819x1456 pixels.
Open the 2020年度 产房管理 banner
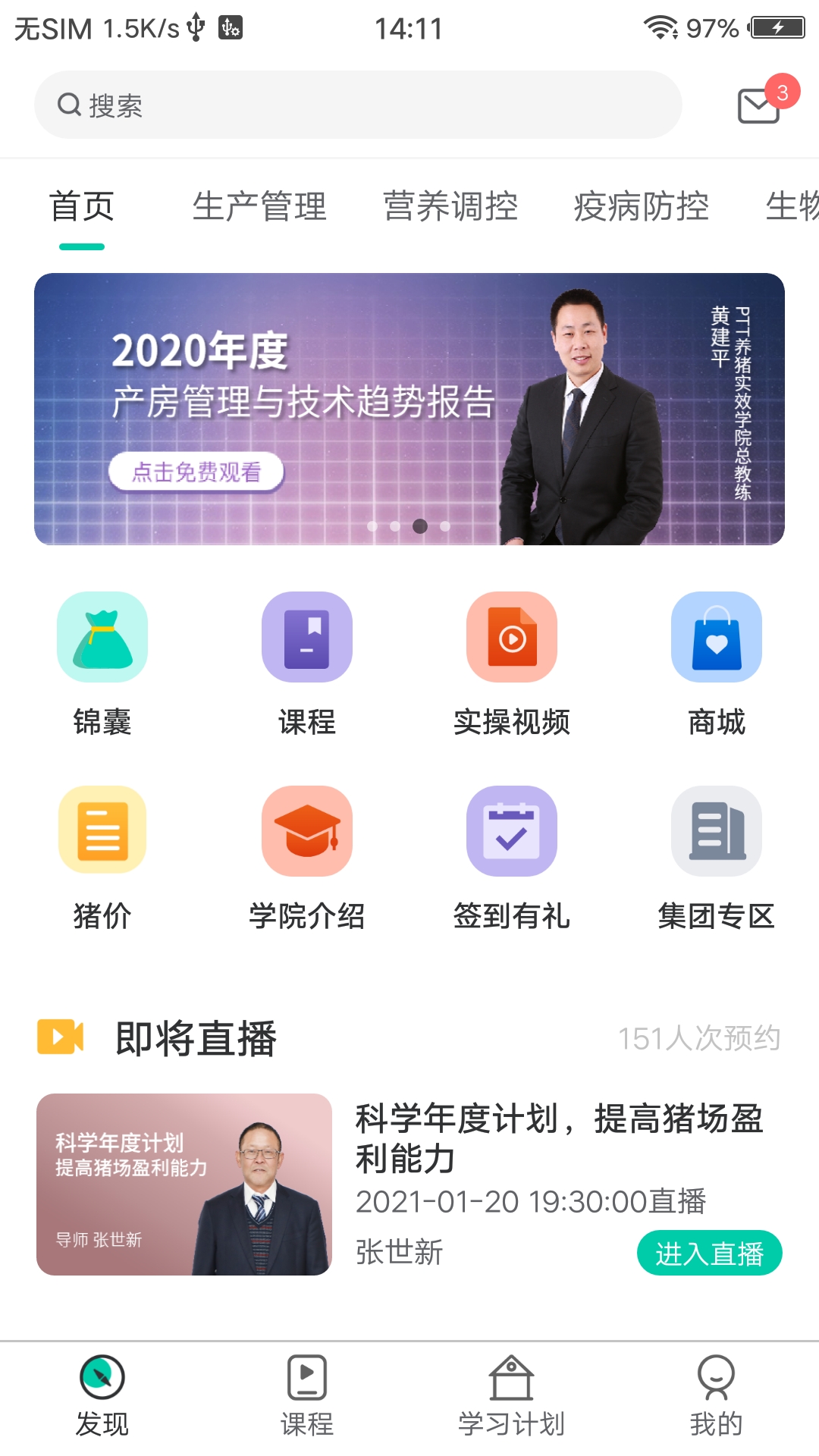point(409,409)
